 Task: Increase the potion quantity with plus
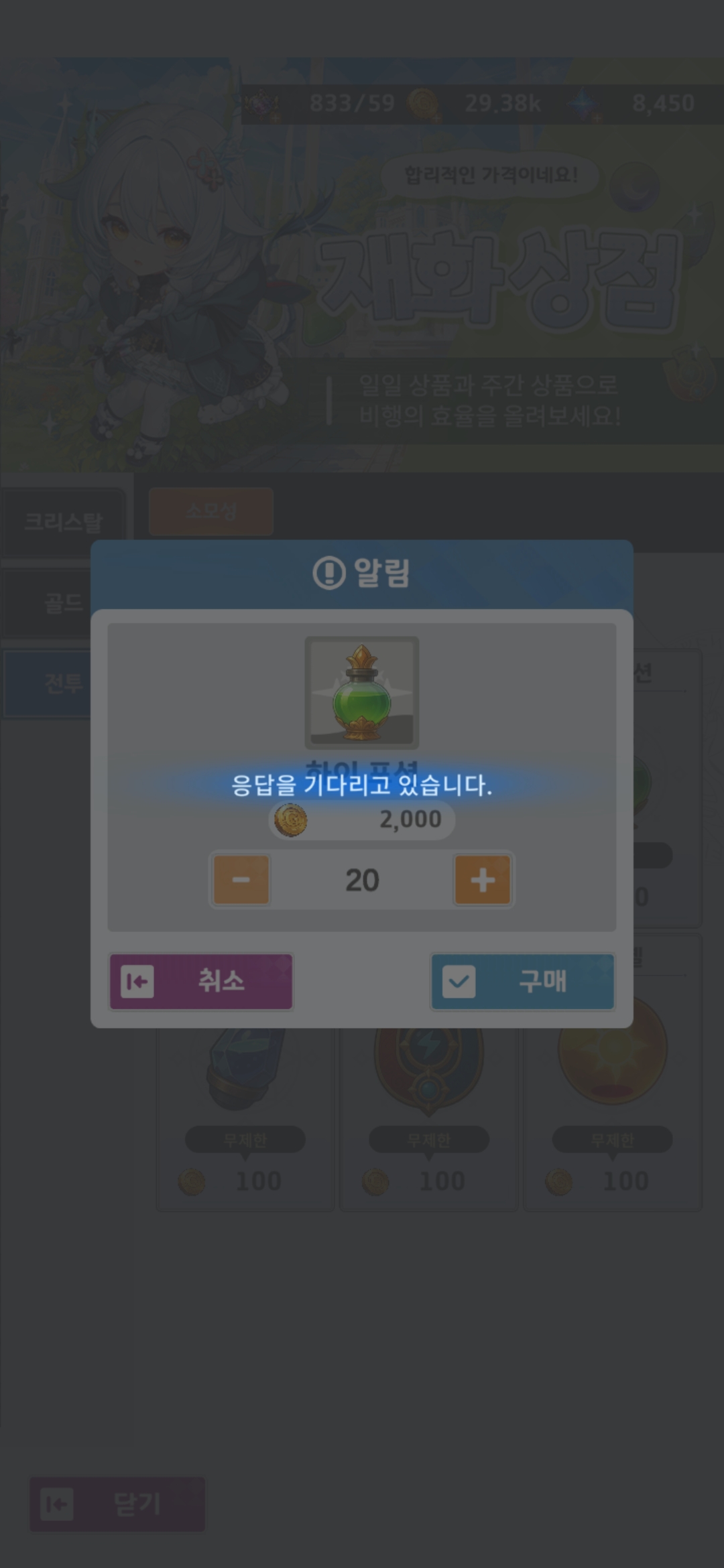tap(482, 880)
